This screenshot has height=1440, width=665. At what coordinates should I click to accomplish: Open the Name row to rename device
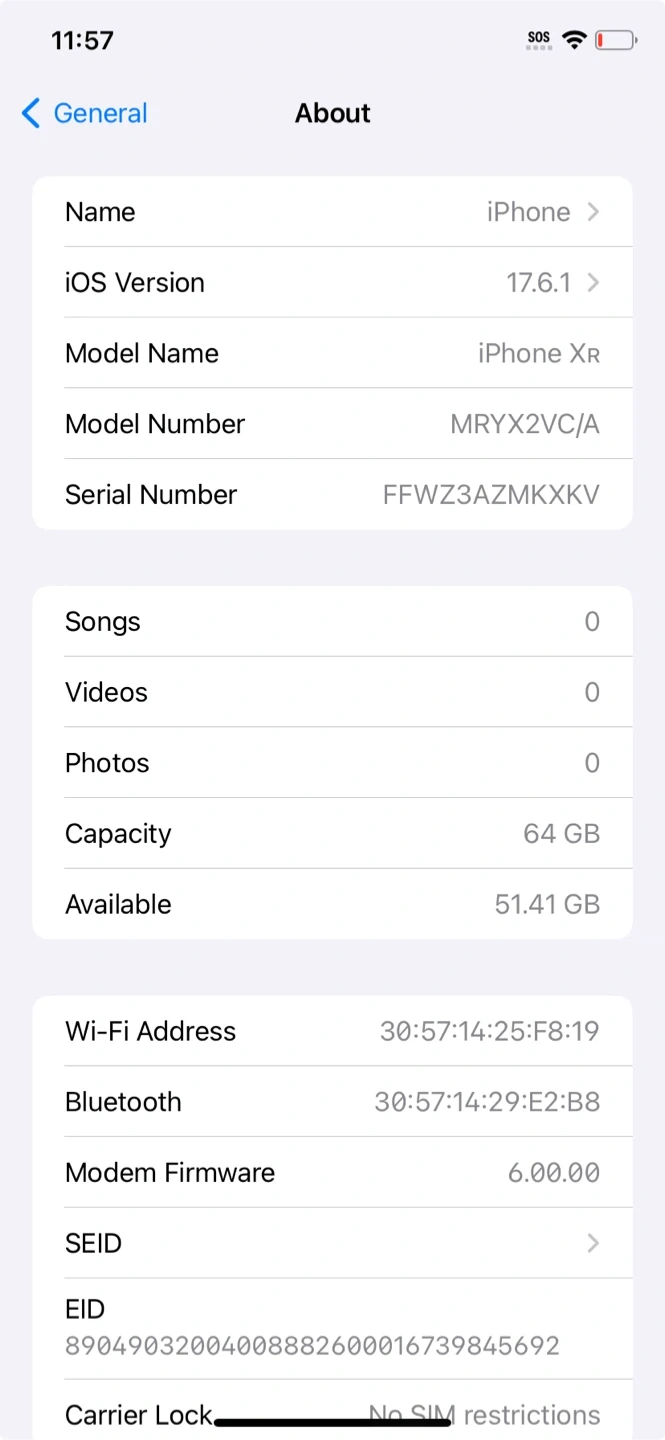(332, 212)
